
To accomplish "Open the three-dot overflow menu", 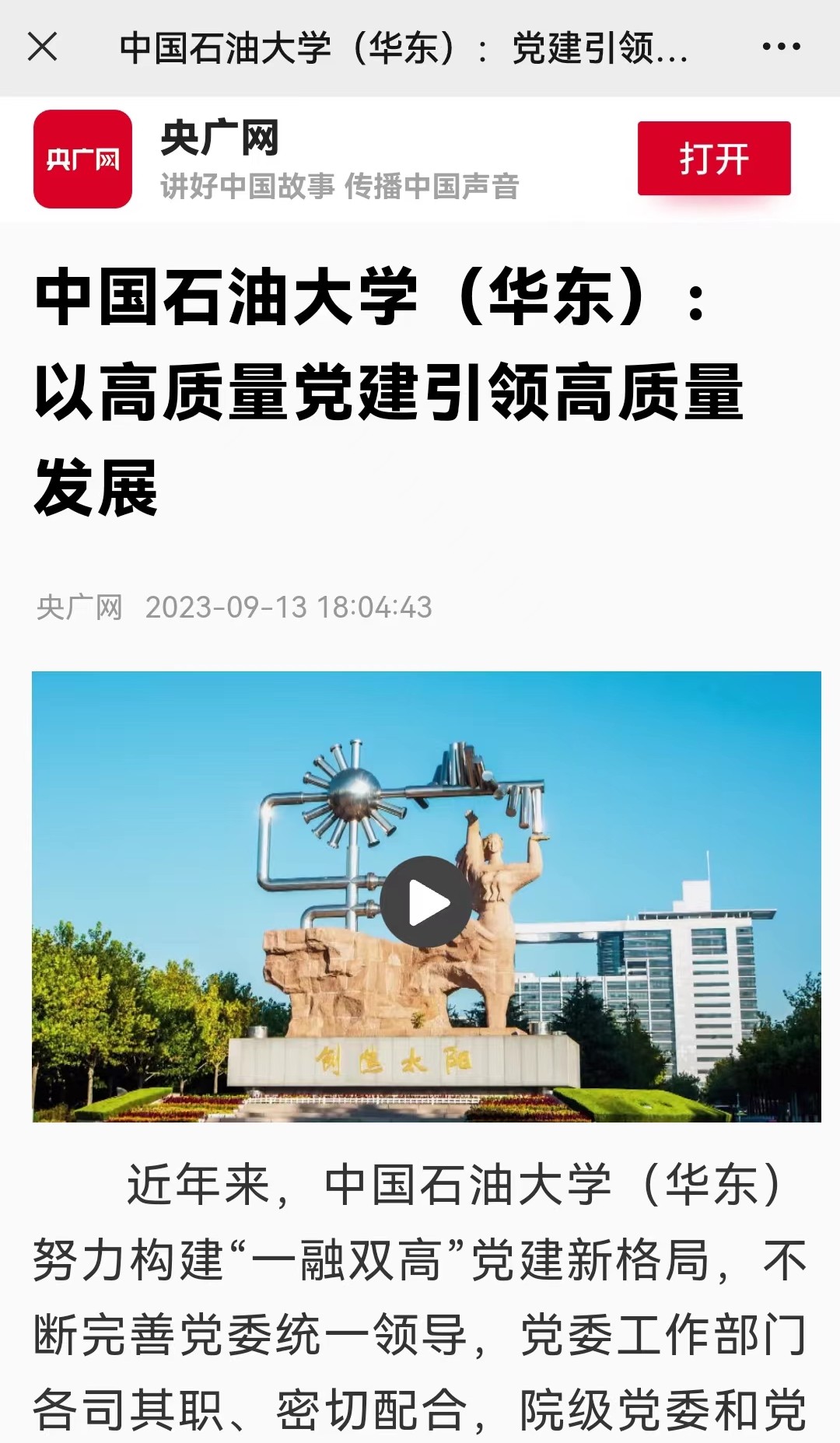I will tap(781, 47).
